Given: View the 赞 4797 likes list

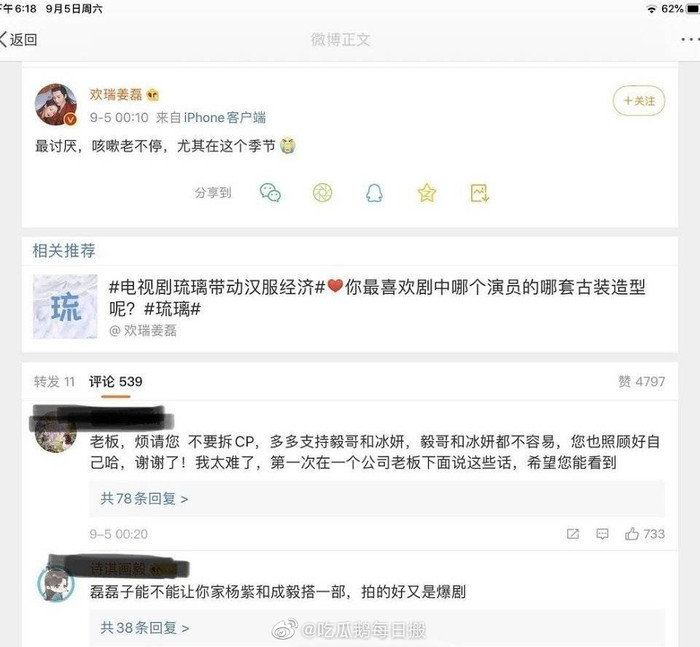Looking at the screenshot, I should click(641, 382).
